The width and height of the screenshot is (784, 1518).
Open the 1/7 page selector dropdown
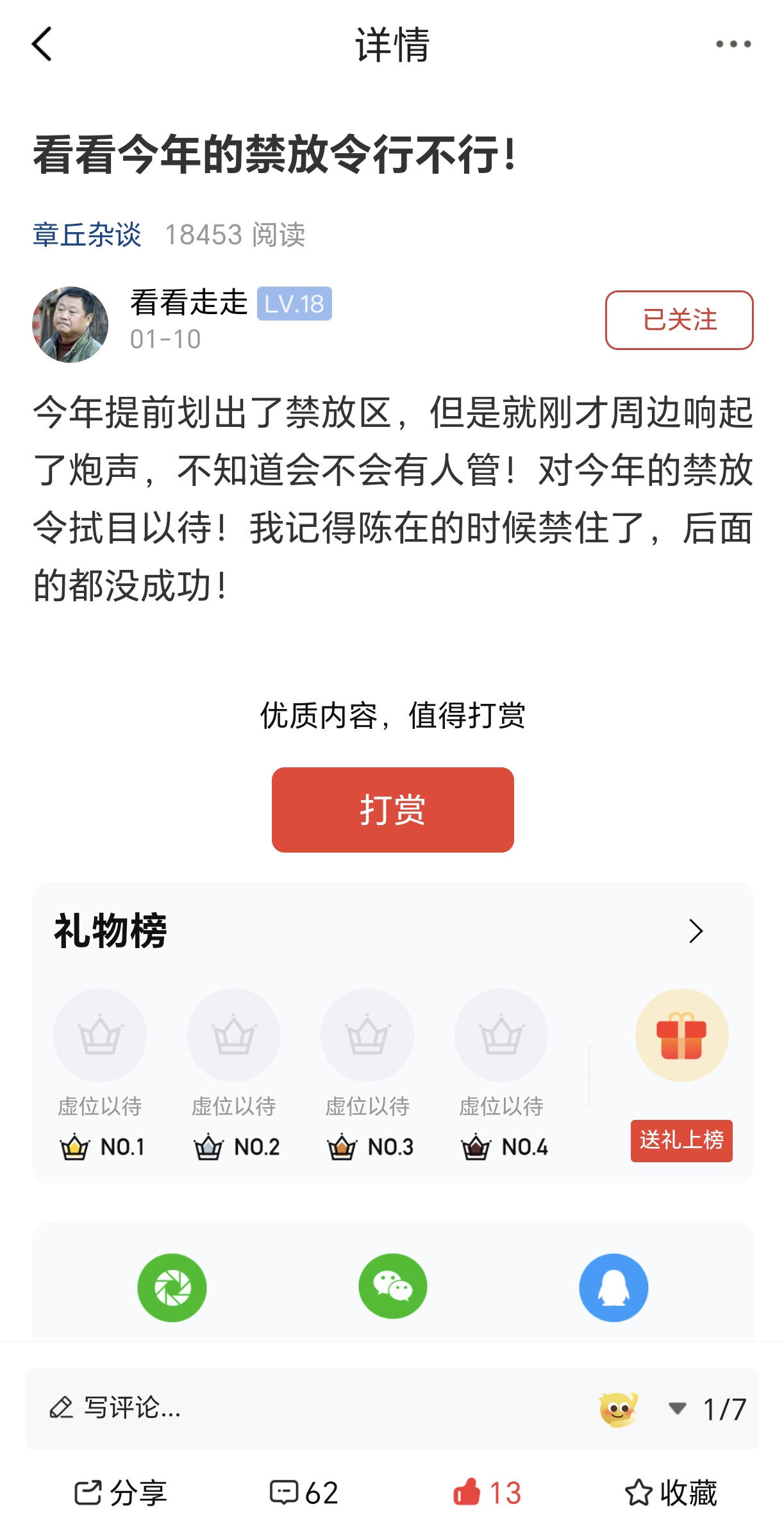pos(708,1409)
